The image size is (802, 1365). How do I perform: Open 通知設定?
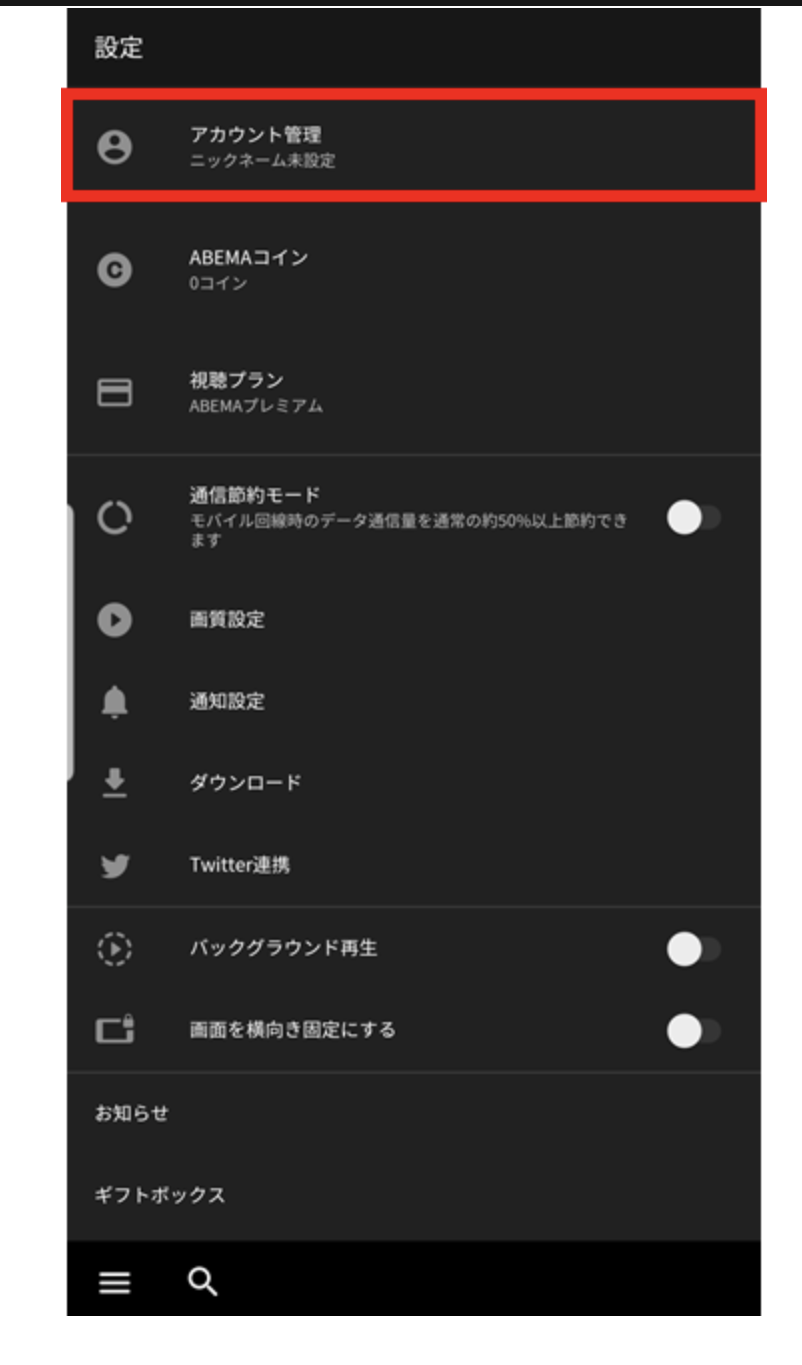coord(414,701)
